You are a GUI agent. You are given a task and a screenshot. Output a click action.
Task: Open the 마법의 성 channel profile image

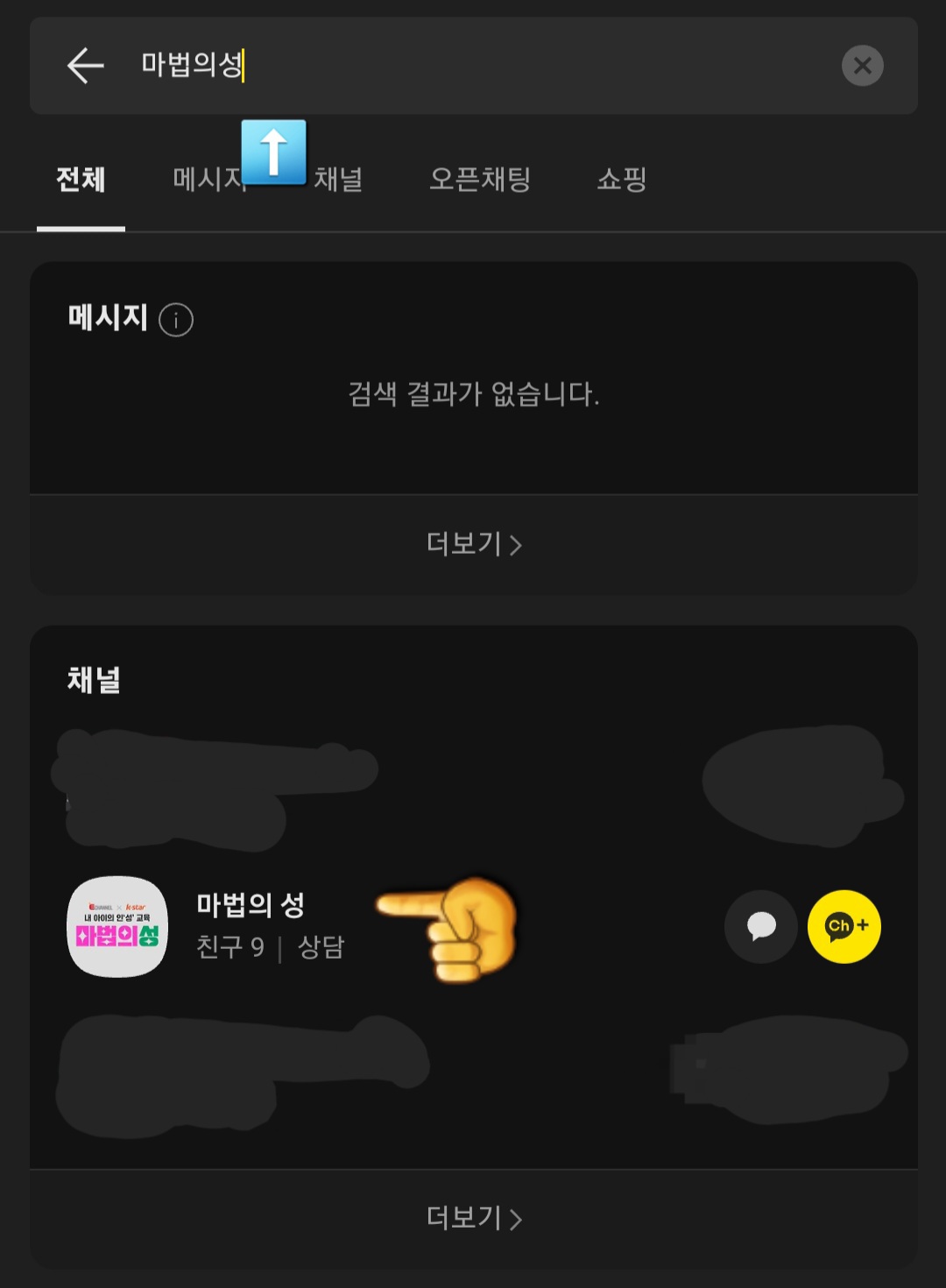coord(115,926)
